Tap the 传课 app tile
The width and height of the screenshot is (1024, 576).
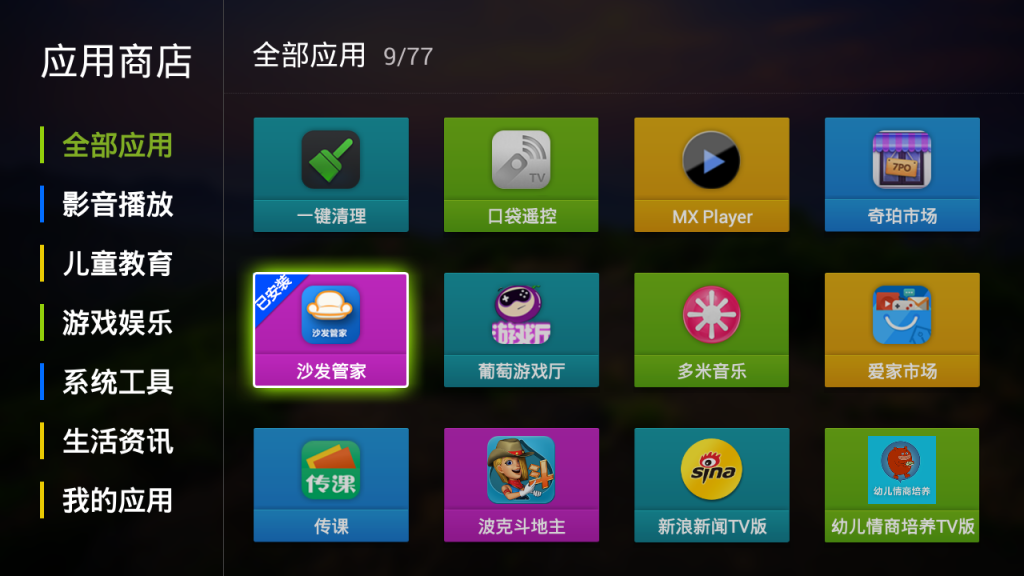click(x=331, y=484)
